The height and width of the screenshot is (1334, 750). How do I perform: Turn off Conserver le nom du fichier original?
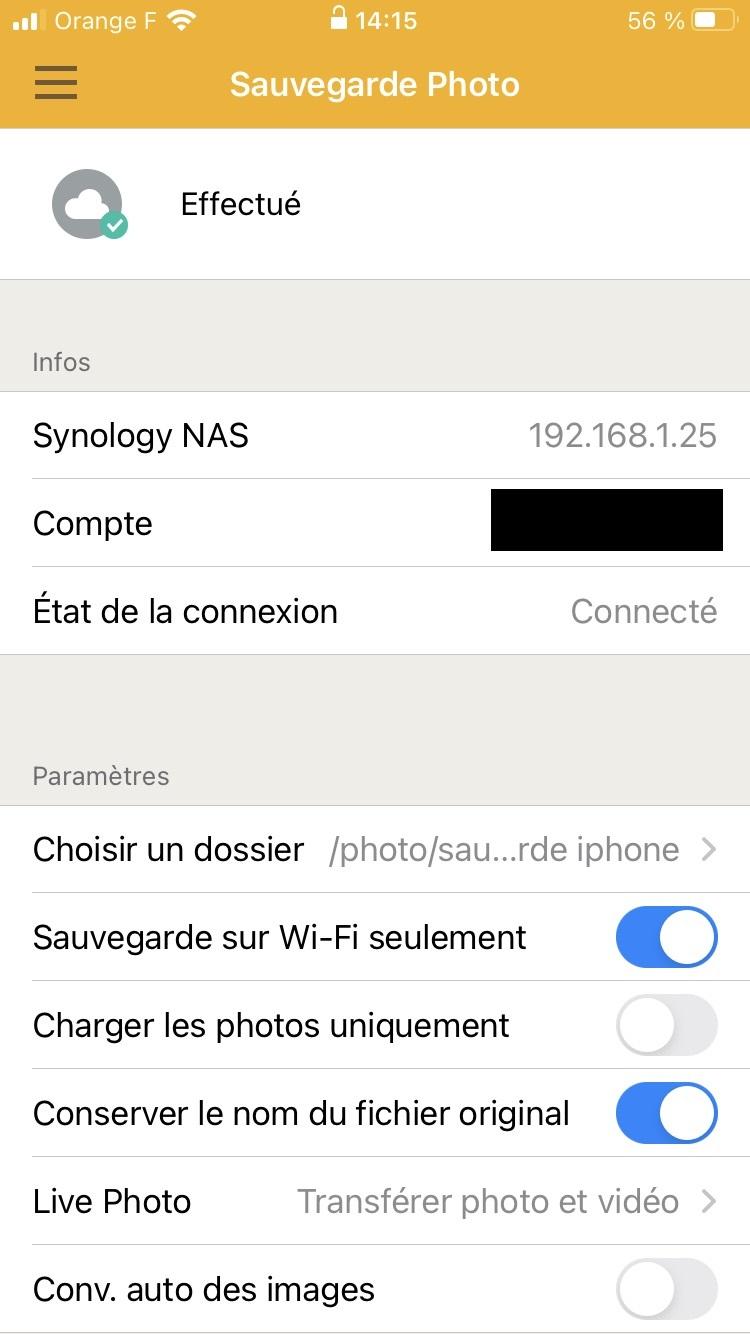[x=667, y=1114]
